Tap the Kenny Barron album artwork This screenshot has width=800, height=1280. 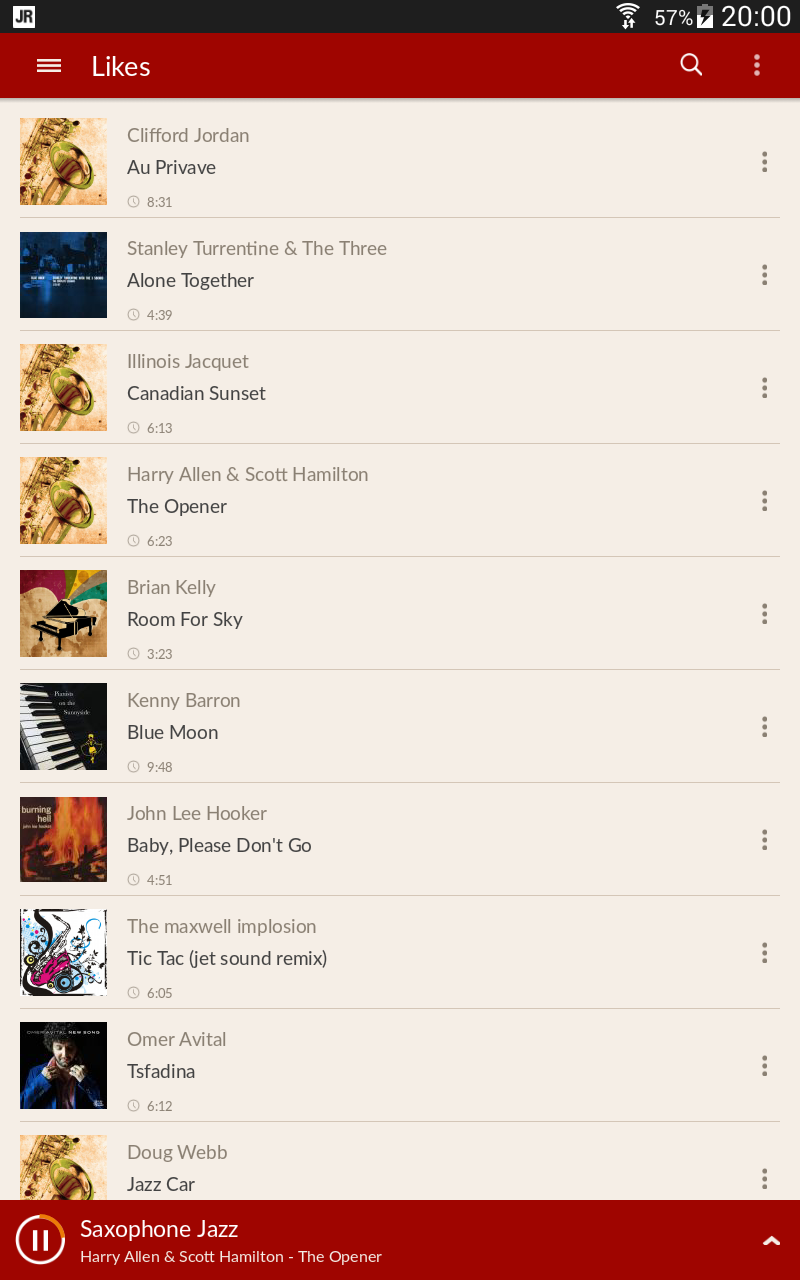[x=63, y=726]
